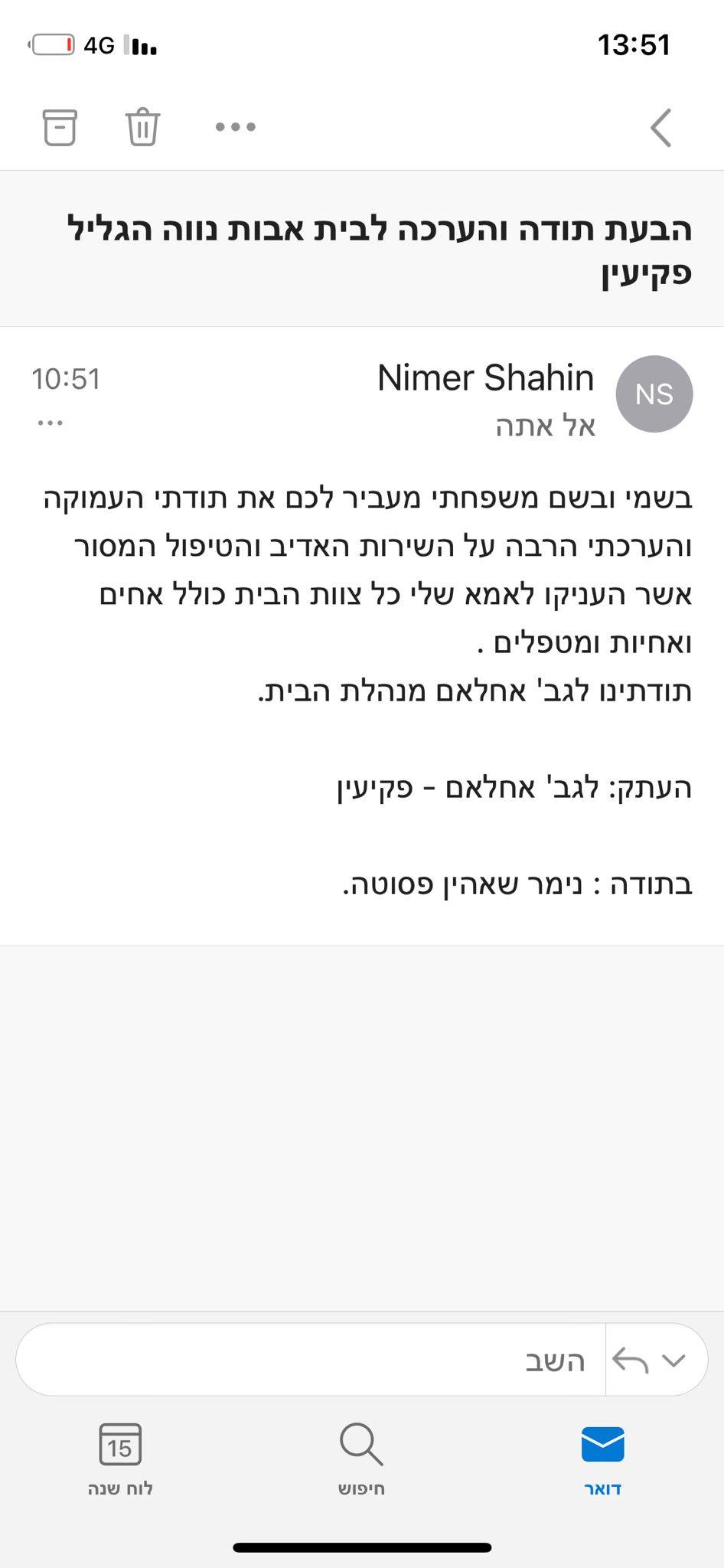Open the toolbar overflow menu

click(236, 127)
